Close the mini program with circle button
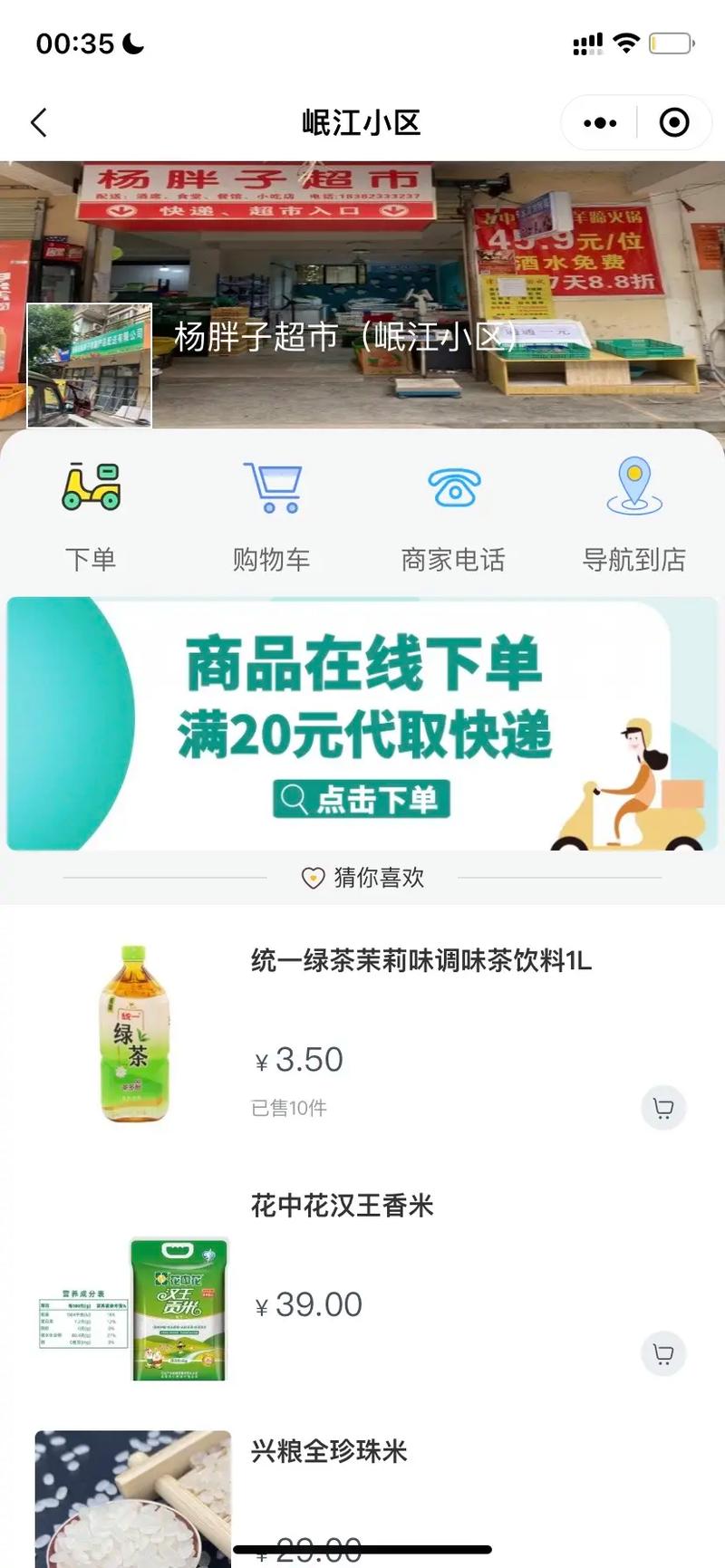The width and height of the screenshot is (725, 1568). [x=674, y=122]
